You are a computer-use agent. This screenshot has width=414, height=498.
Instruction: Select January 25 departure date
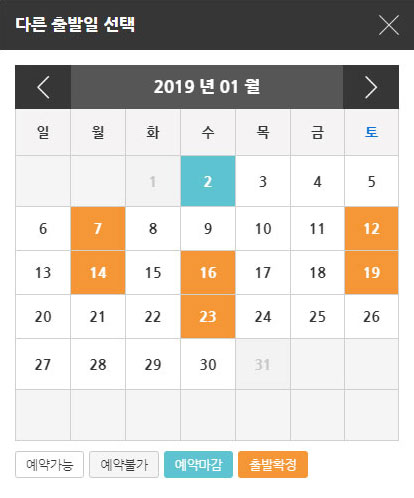[x=317, y=316]
